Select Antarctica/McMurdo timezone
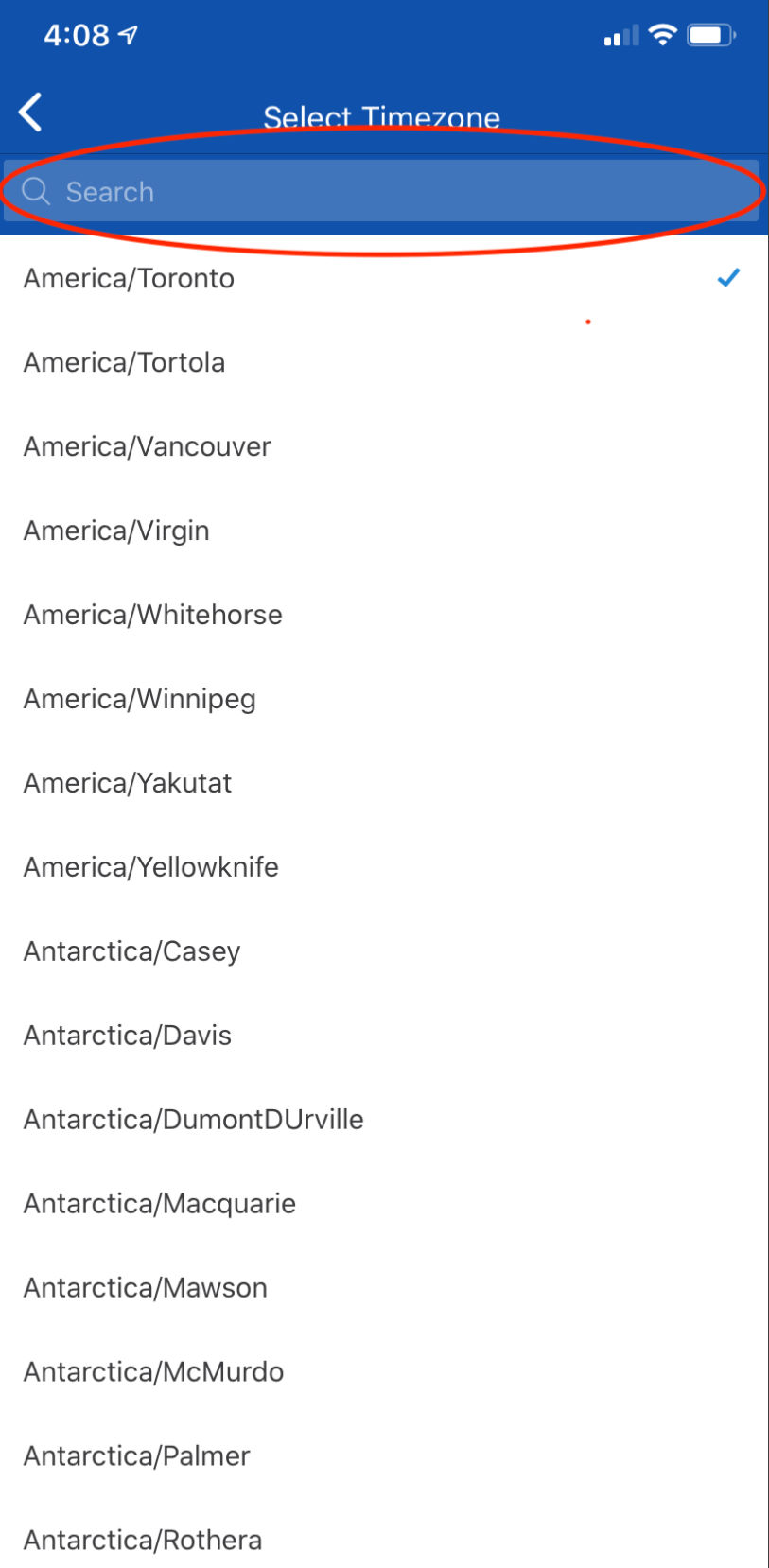This screenshot has width=769, height=1568. click(154, 1372)
